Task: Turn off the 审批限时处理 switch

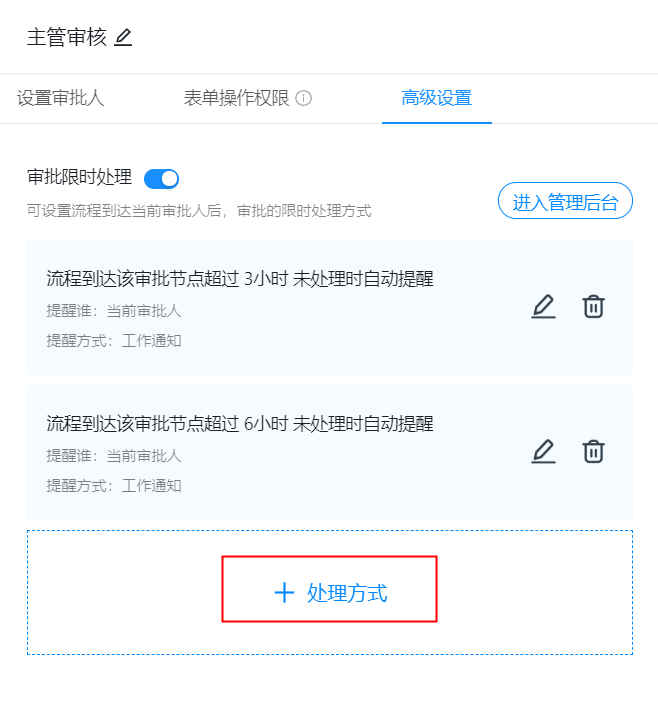Action: click(x=161, y=178)
